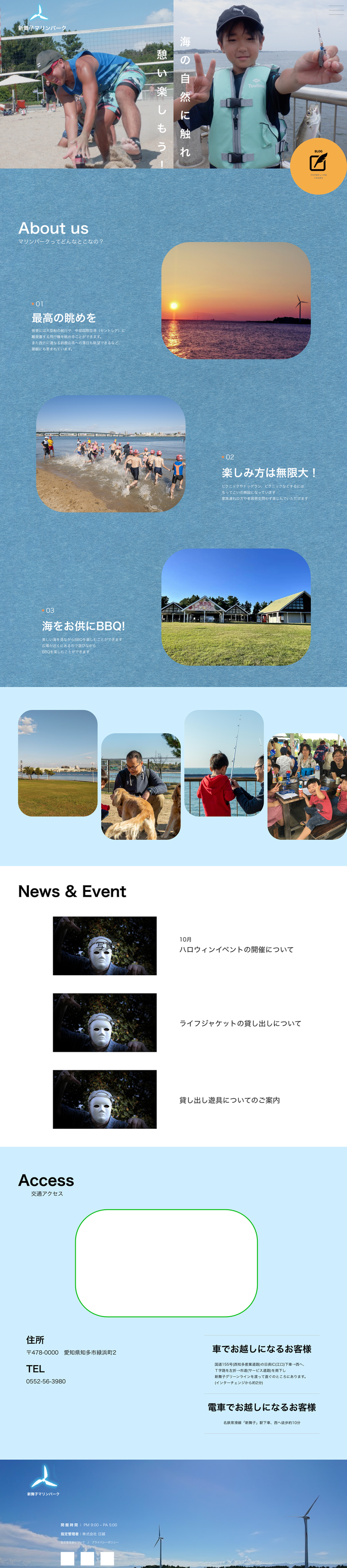Read the life jacket rental news
347x1568 pixels.
(x=240, y=1023)
